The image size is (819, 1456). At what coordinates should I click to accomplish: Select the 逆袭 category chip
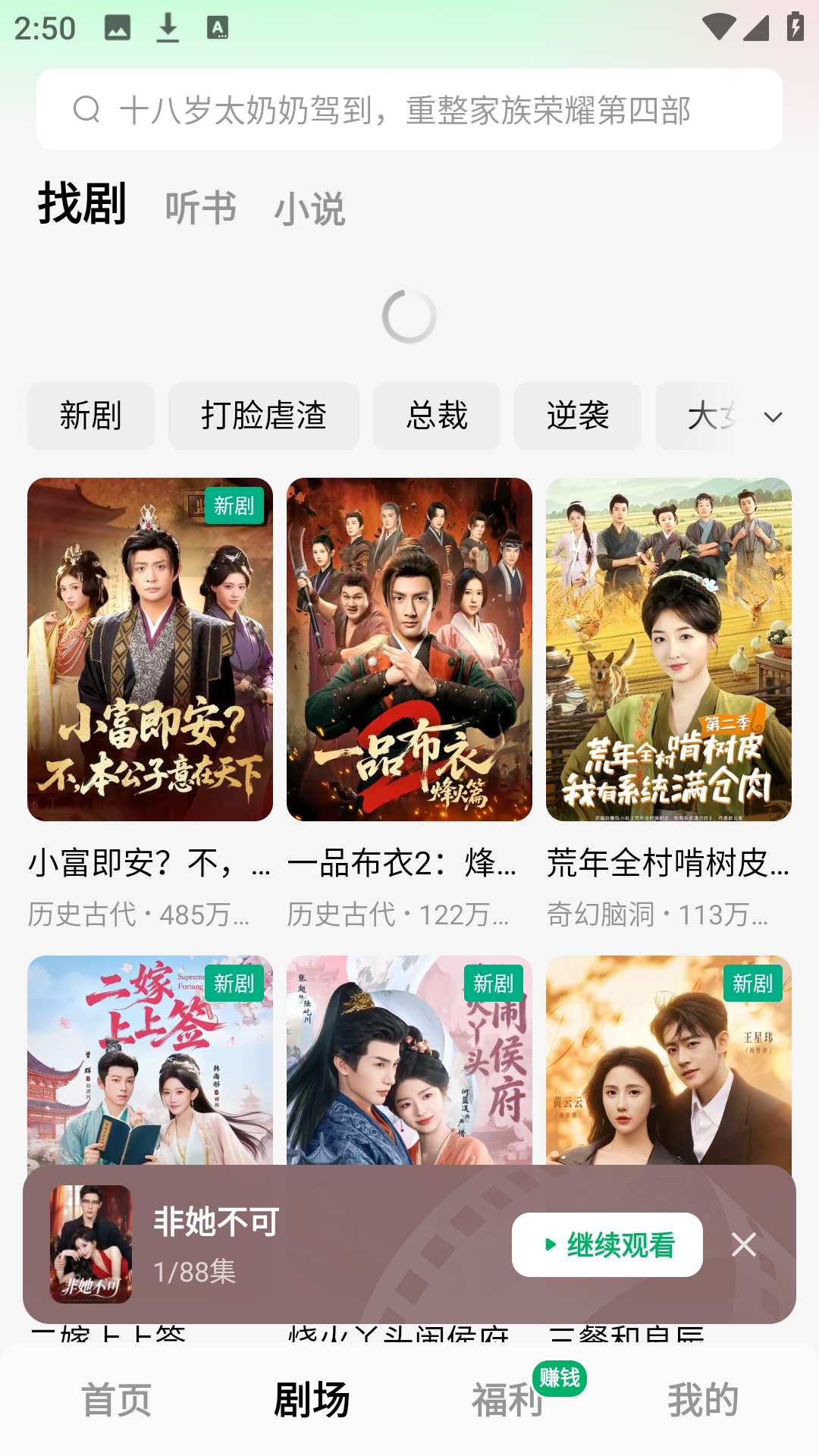pyautogui.click(x=577, y=416)
